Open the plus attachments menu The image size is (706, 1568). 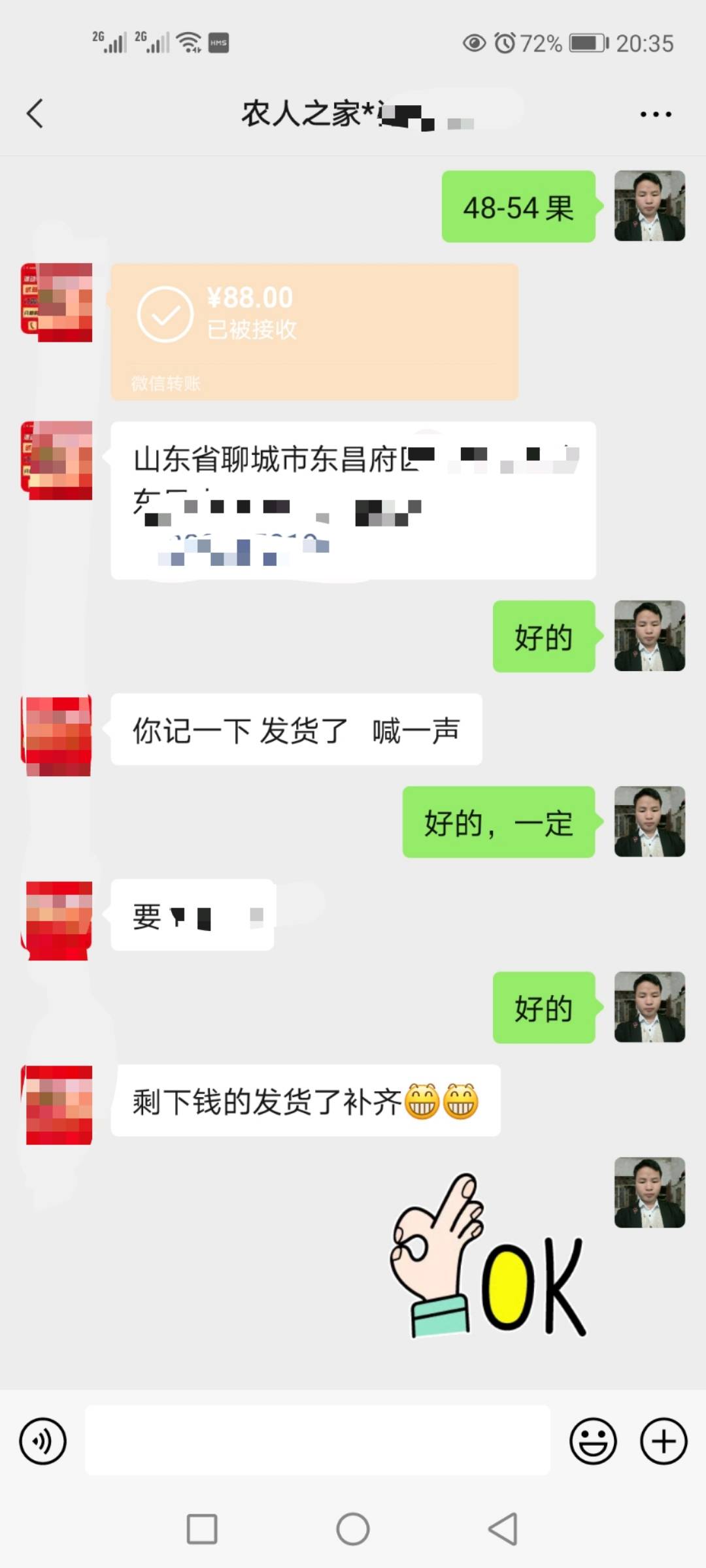tap(664, 1441)
